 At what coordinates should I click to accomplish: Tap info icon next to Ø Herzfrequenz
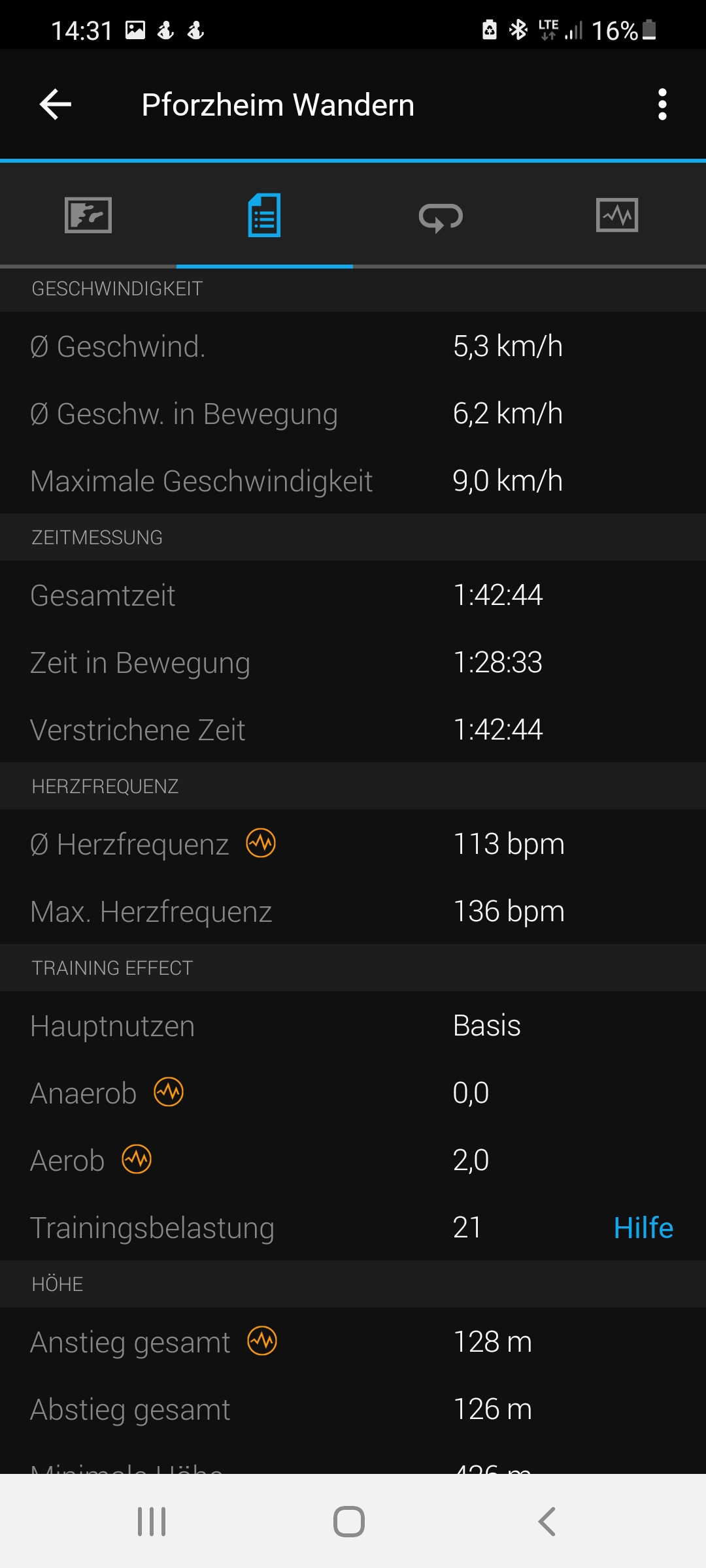[261, 843]
